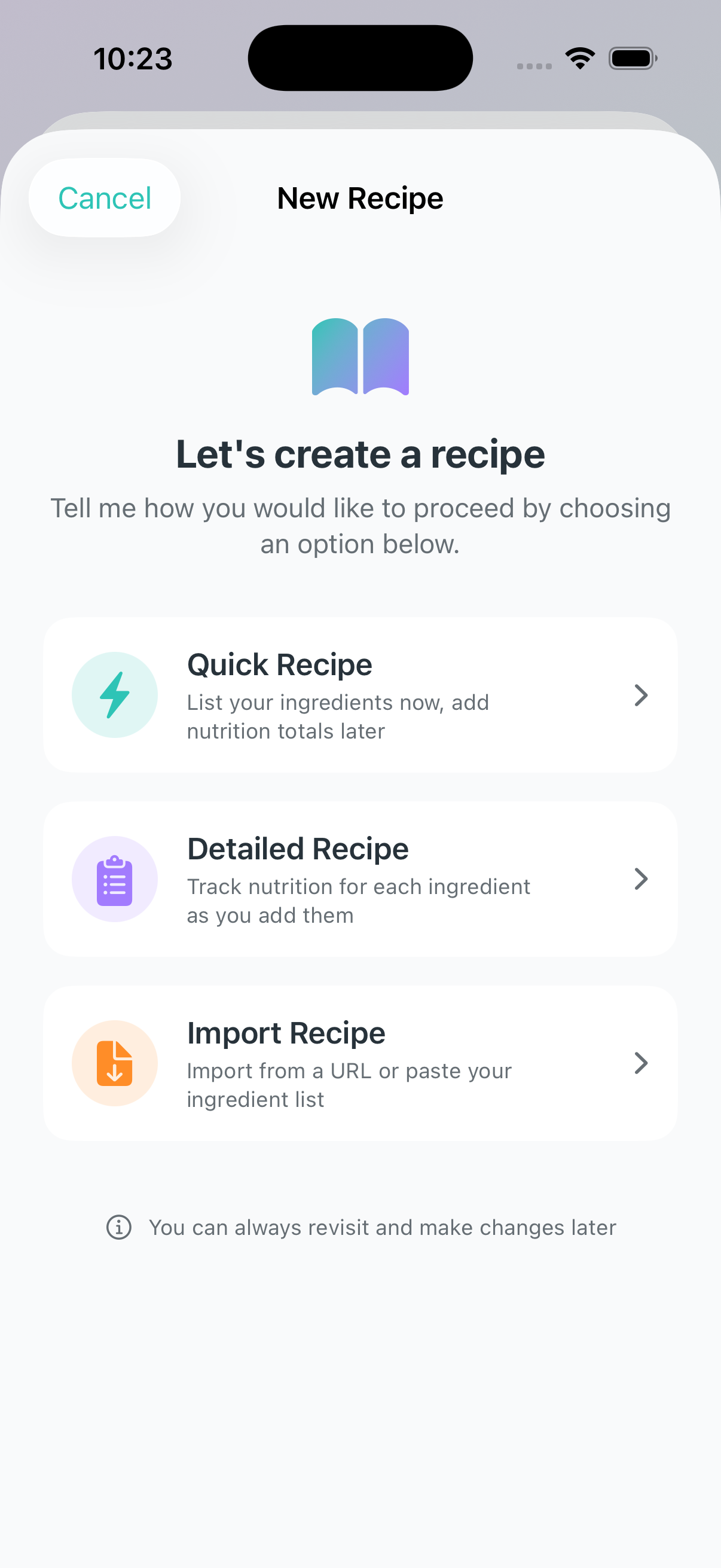
Task: Tap the clipboard Detailed Recipe icon
Action: pyautogui.click(x=115, y=879)
